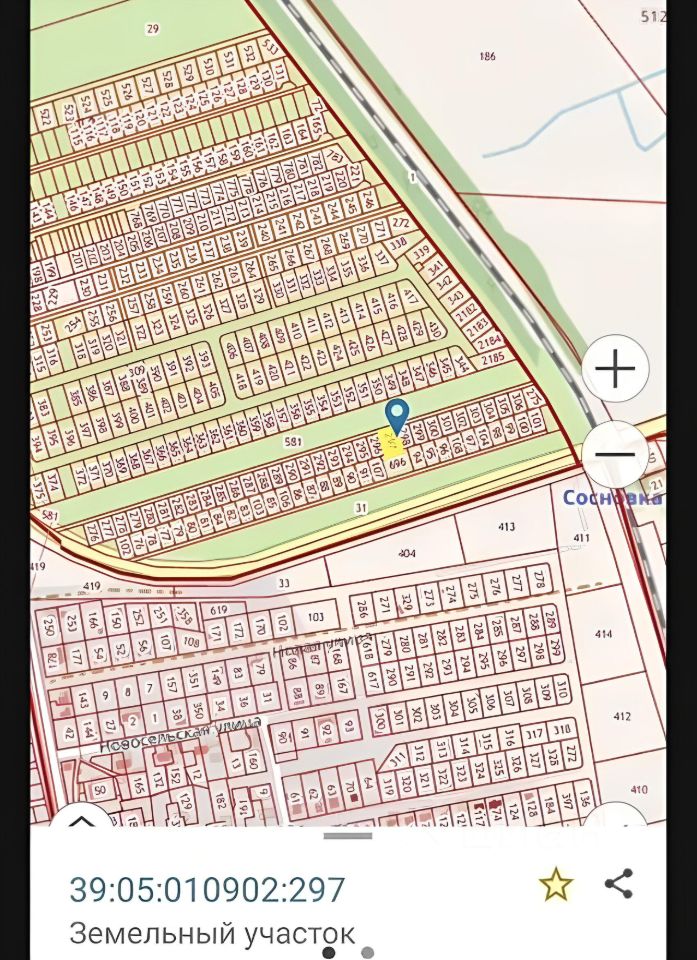This screenshot has height=960, width=697.
Task: Tap the blue location pin marker
Action: tap(397, 416)
